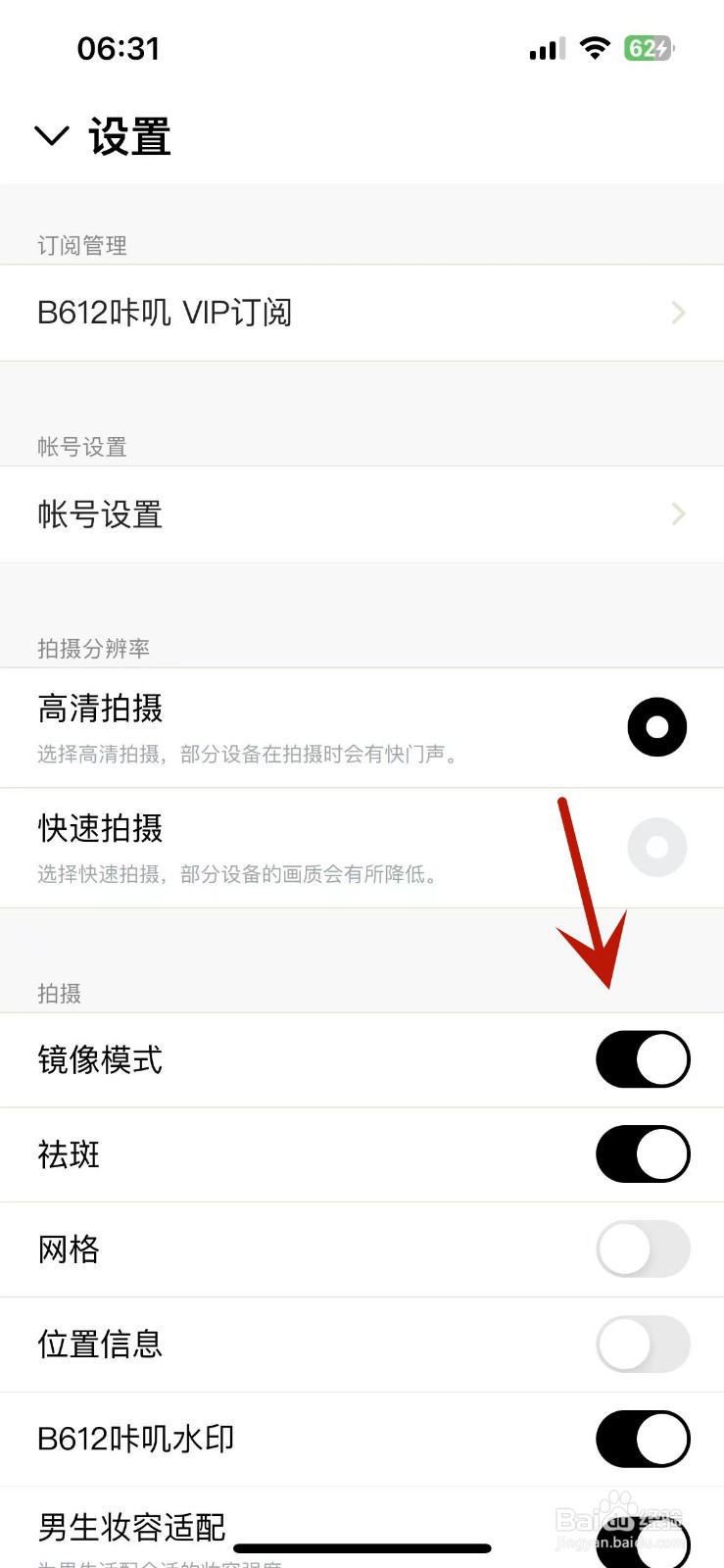Turn off the 祛斑 toggle
This screenshot has height=1568, width=724.
point(643,1154)
